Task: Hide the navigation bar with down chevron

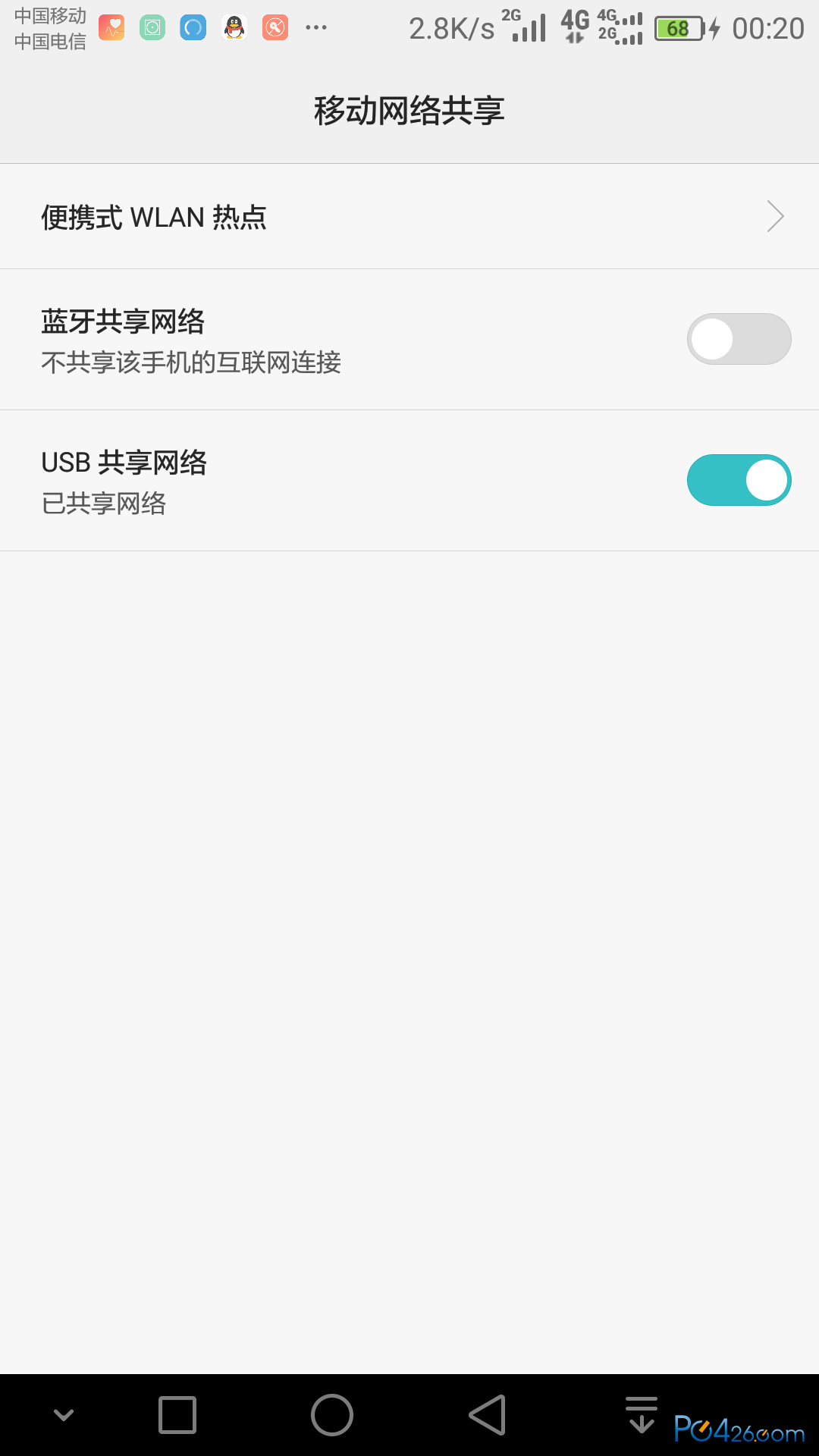Action: pyautogui.click(x=64, y=1415)
